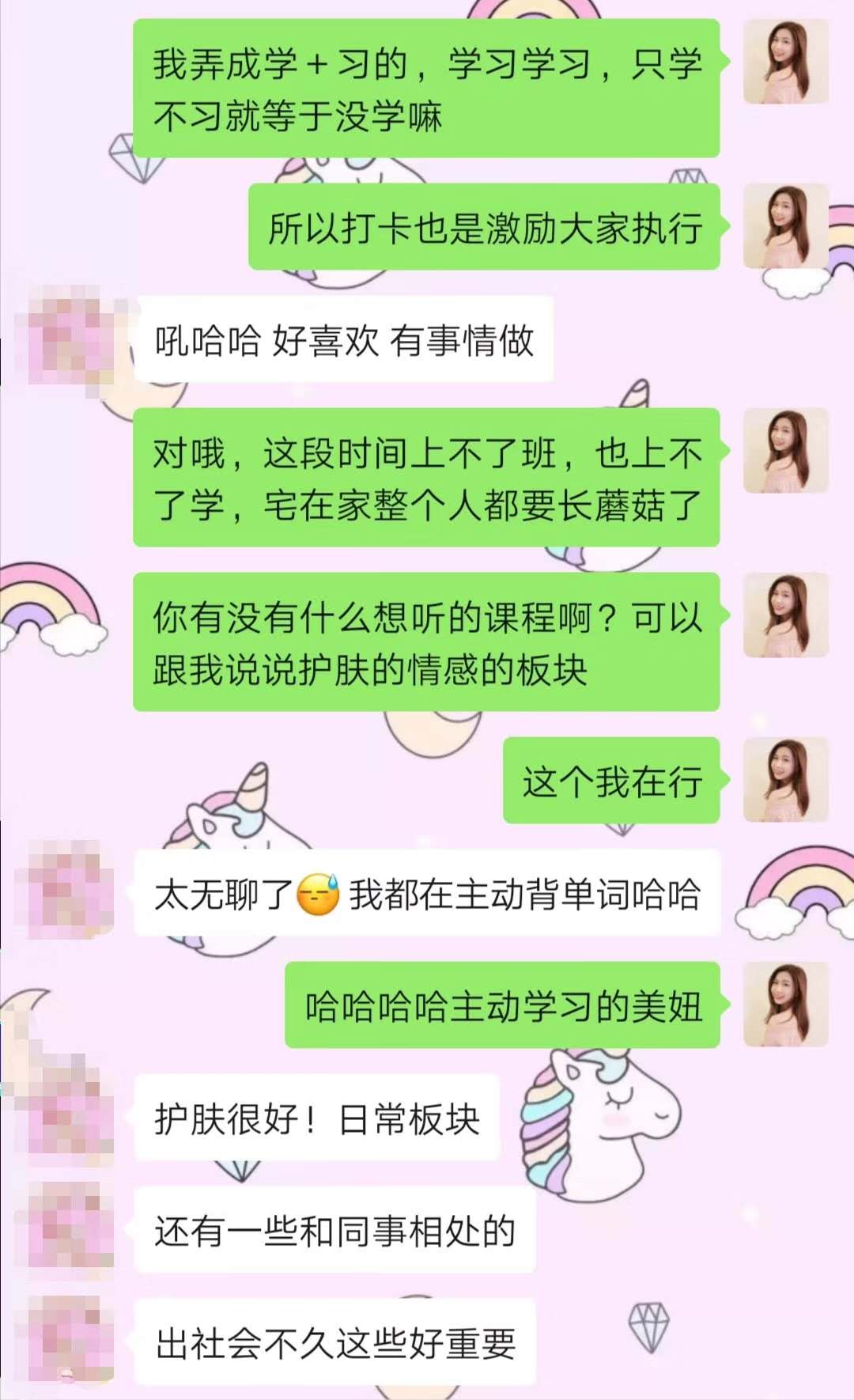Screen dimensions: 854x1400
Task: View profile from avatar beside "哈哈哈哈主动学习的美妞"
Action: [785, 1005]
